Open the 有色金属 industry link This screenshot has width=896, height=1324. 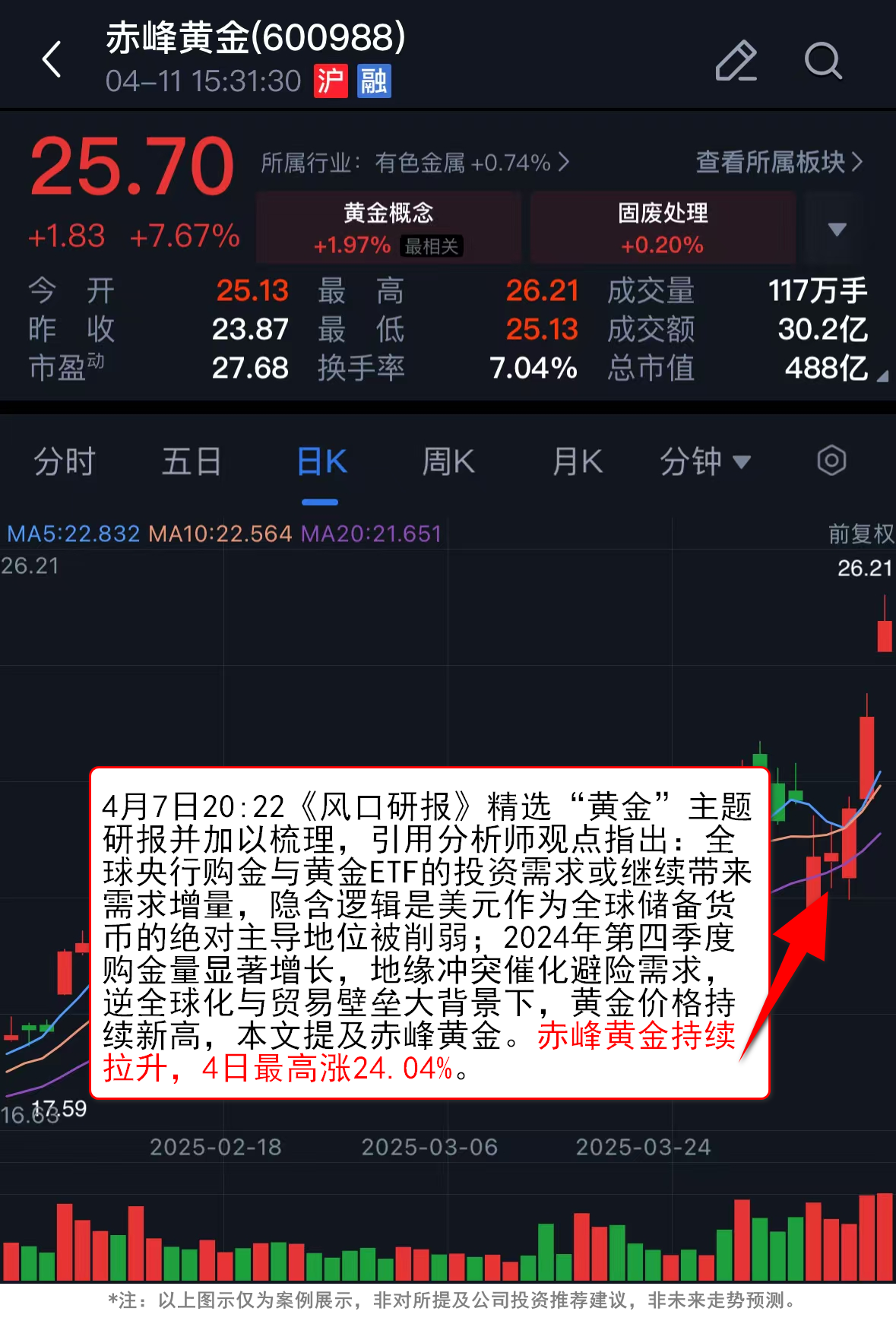pyautogui.click(x=415, y=163)
